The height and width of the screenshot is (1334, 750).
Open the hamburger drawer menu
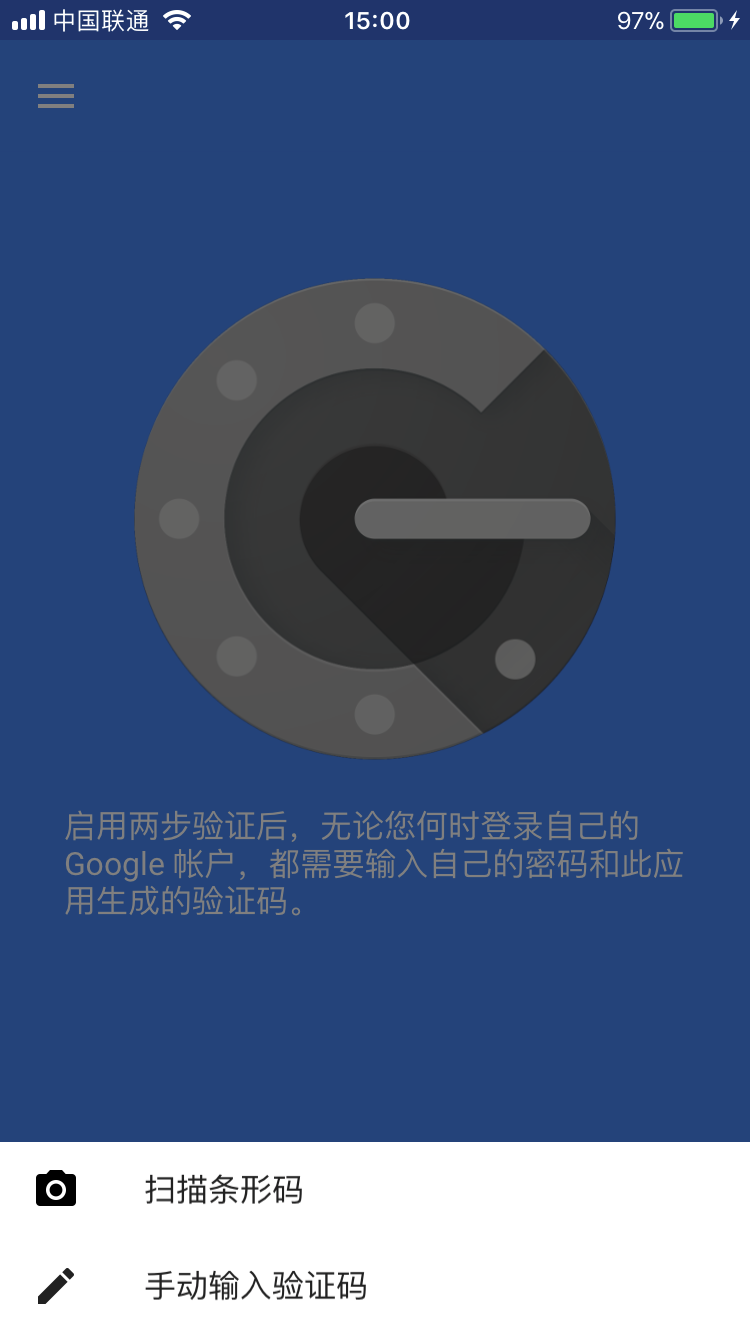tap(56, 96)
